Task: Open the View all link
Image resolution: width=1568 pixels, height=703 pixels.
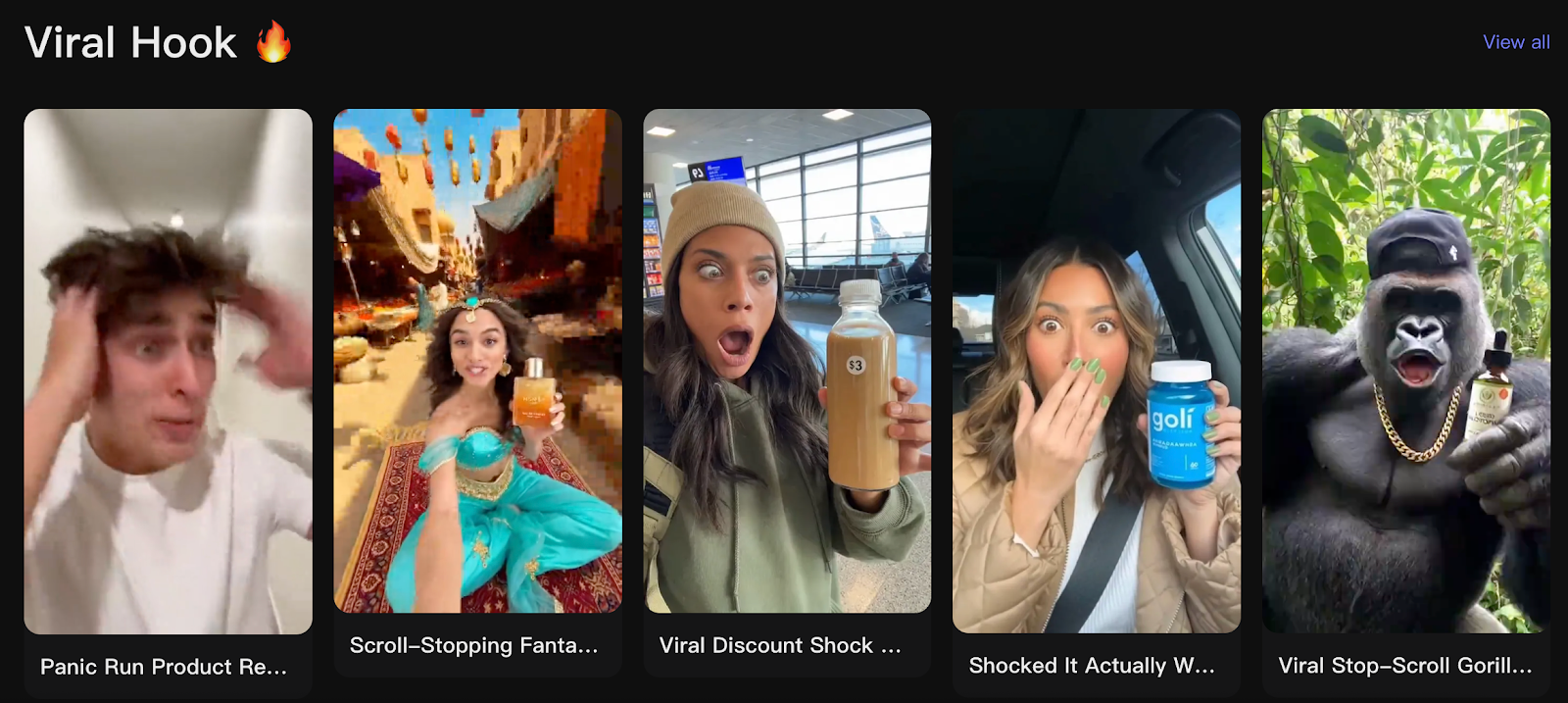Action: 1515,42
